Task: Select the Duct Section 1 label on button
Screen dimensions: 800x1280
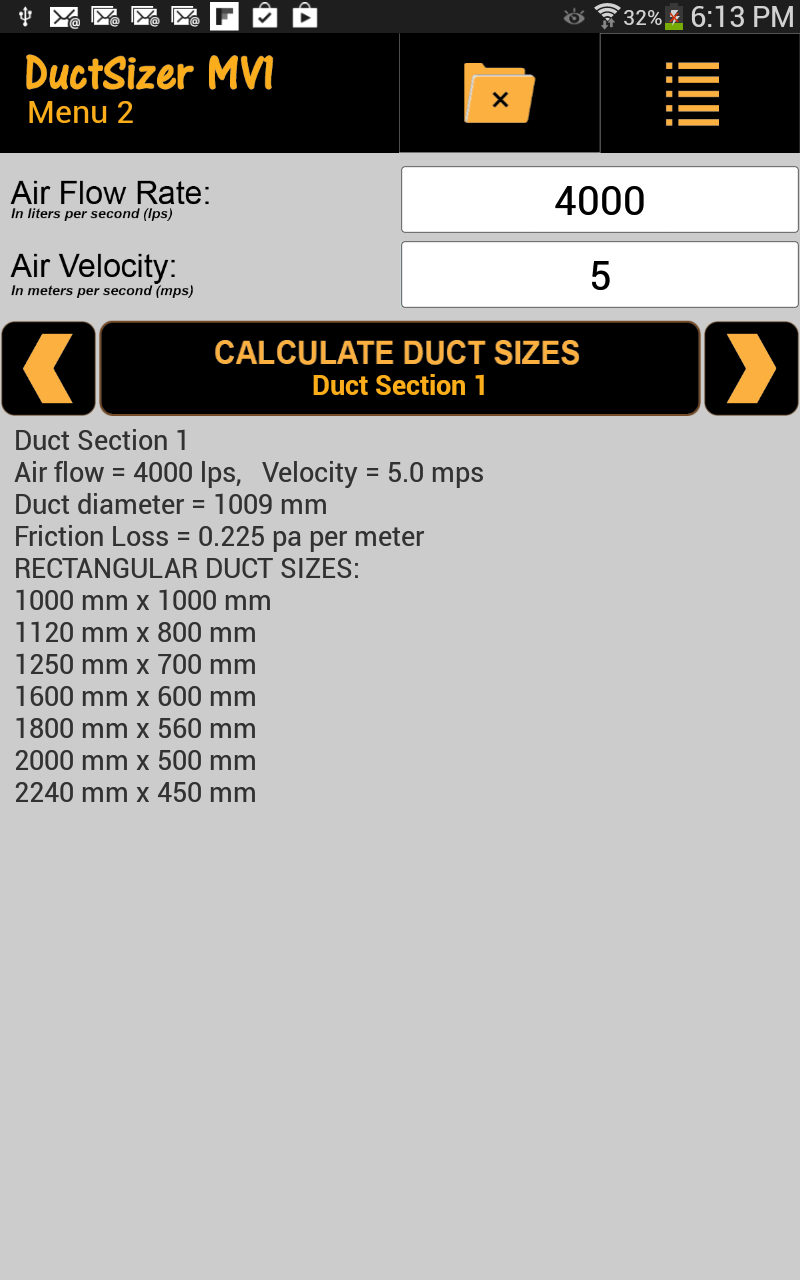Action: pyautogui.click(x=399, y=386)
